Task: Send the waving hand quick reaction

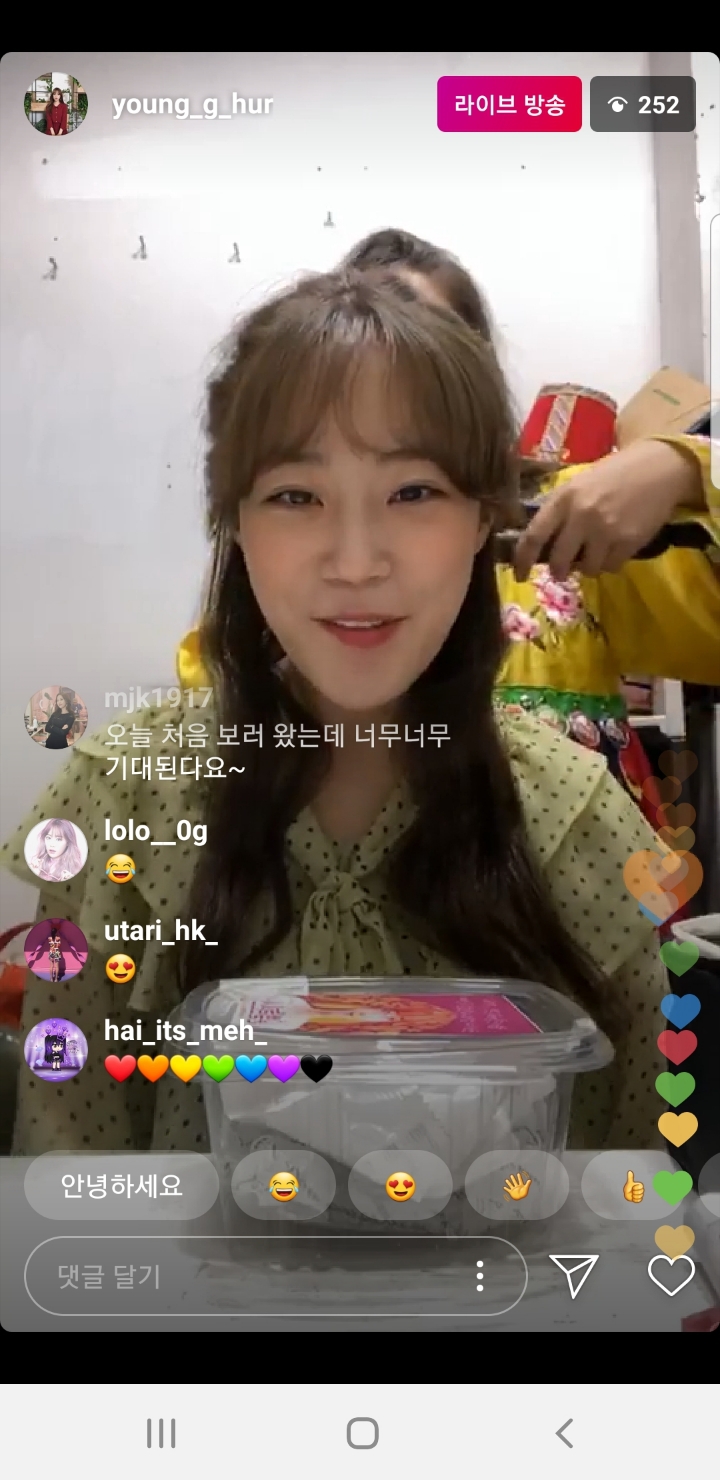Action: point(517,1186)
